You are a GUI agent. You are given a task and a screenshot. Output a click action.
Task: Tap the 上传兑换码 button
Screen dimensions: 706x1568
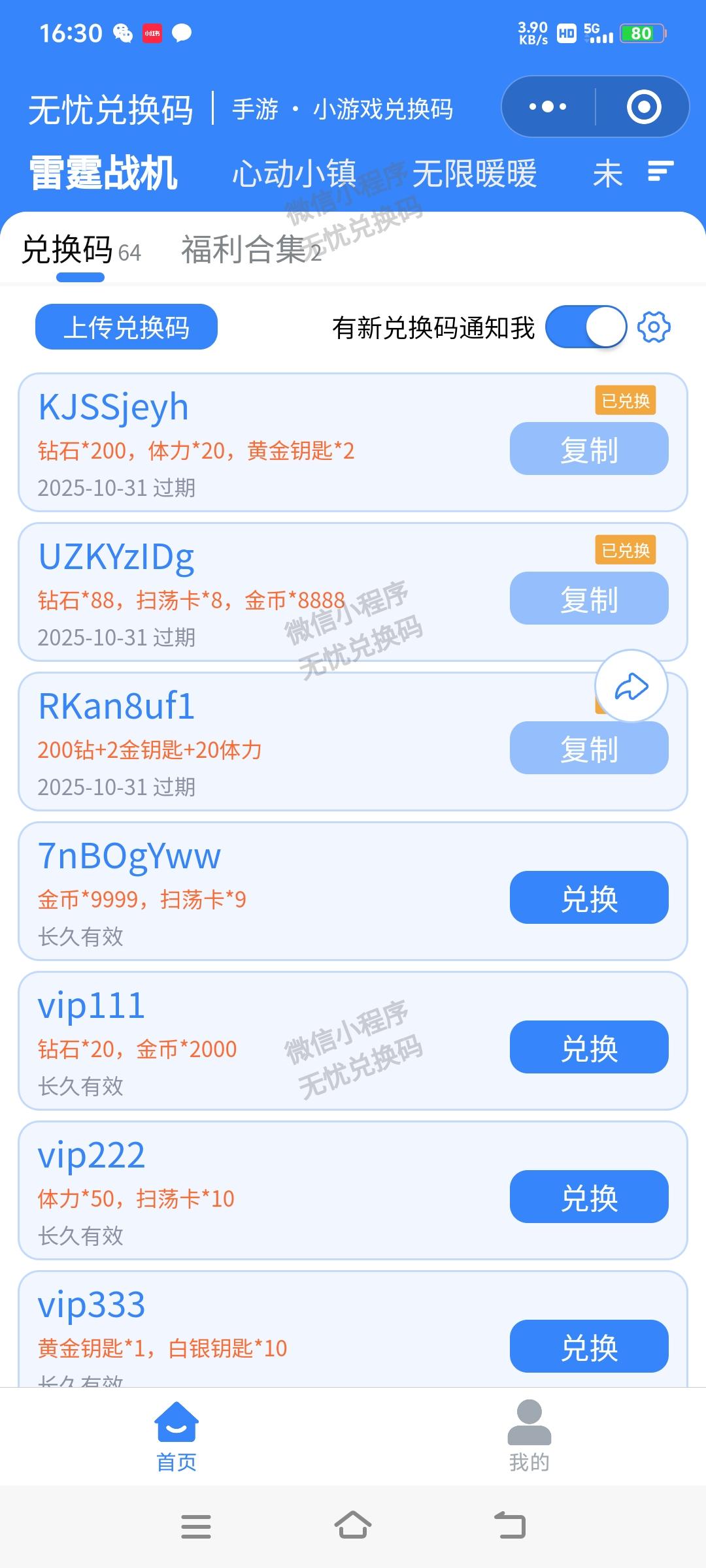(126, 327)
